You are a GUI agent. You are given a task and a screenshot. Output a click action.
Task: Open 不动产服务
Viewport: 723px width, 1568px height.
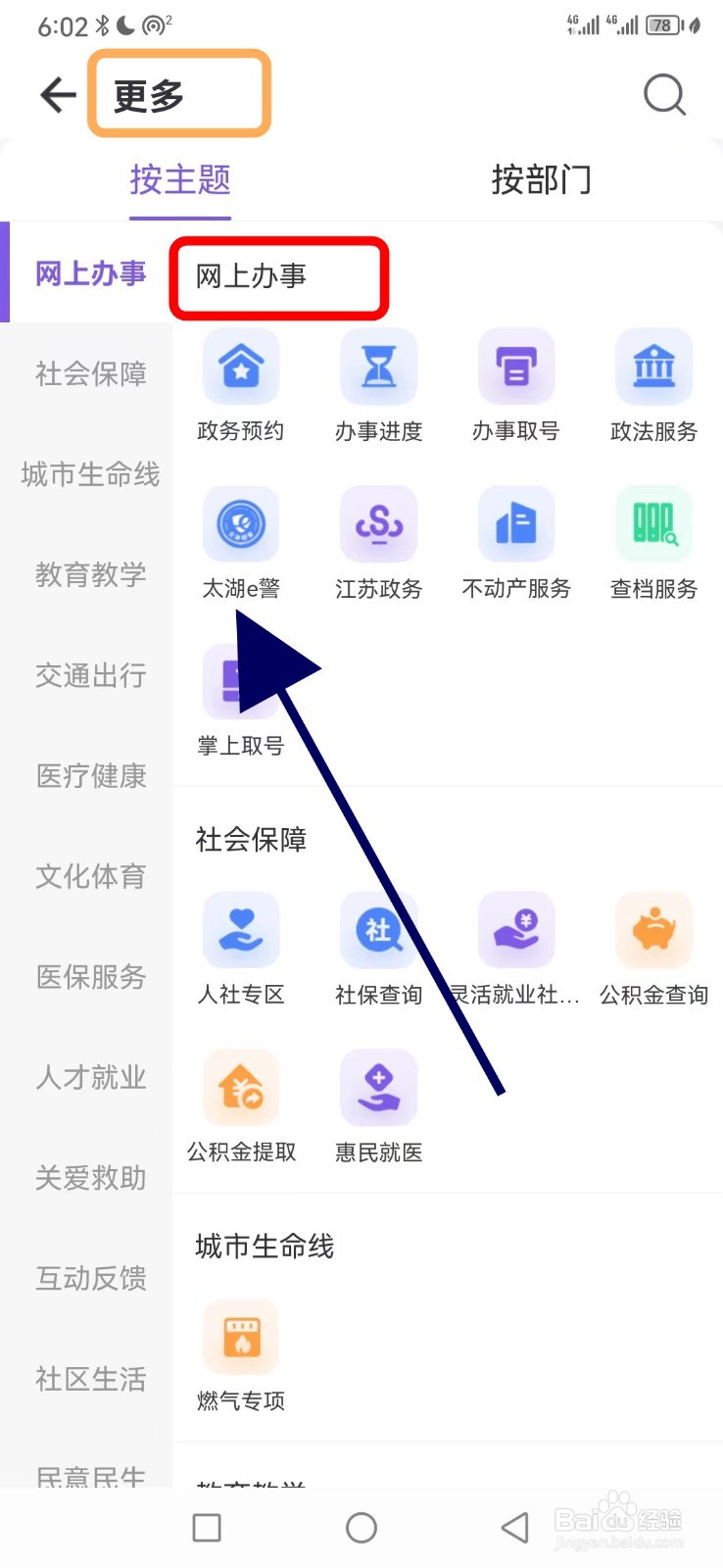515,544
